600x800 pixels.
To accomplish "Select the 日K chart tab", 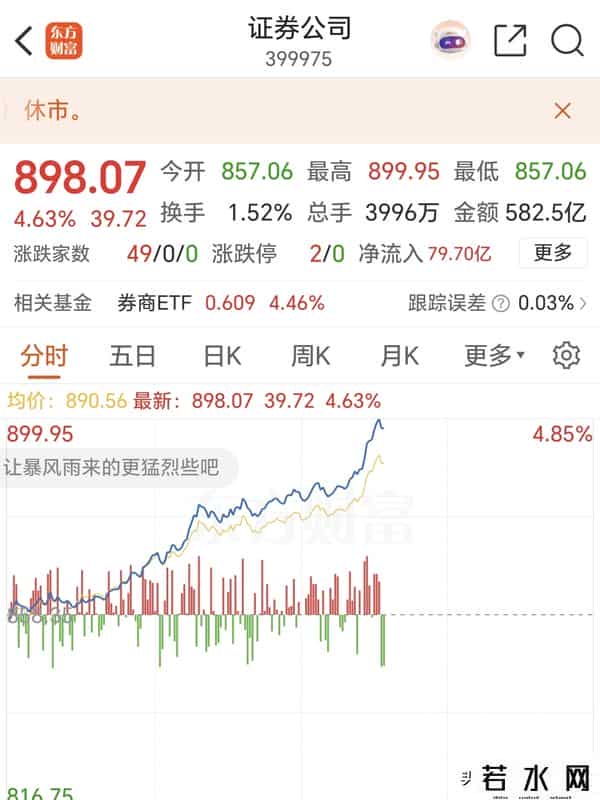I will pos(222,356).
